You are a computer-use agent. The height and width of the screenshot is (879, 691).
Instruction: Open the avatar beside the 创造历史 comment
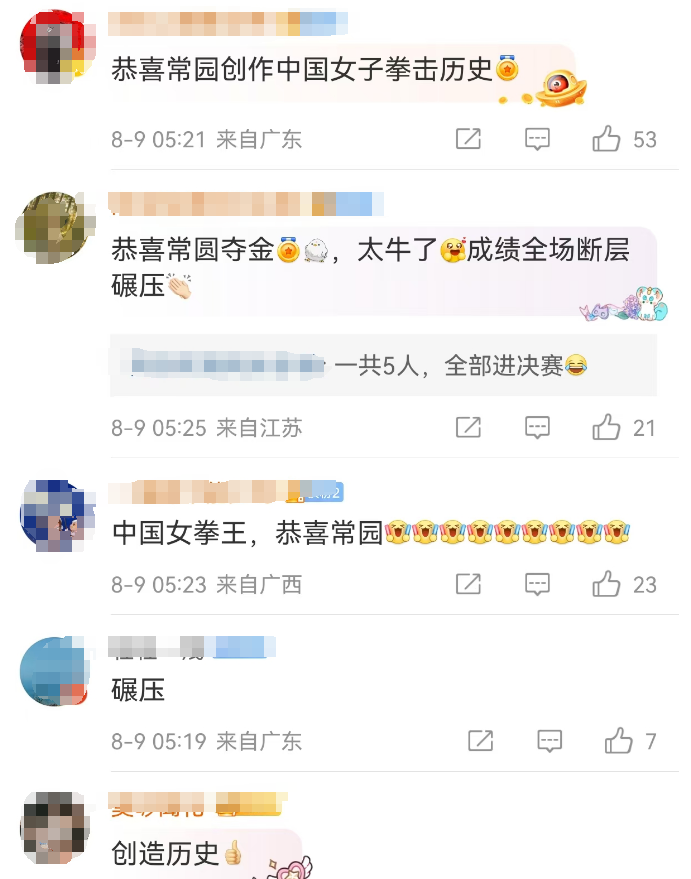[x=55, y=828]
